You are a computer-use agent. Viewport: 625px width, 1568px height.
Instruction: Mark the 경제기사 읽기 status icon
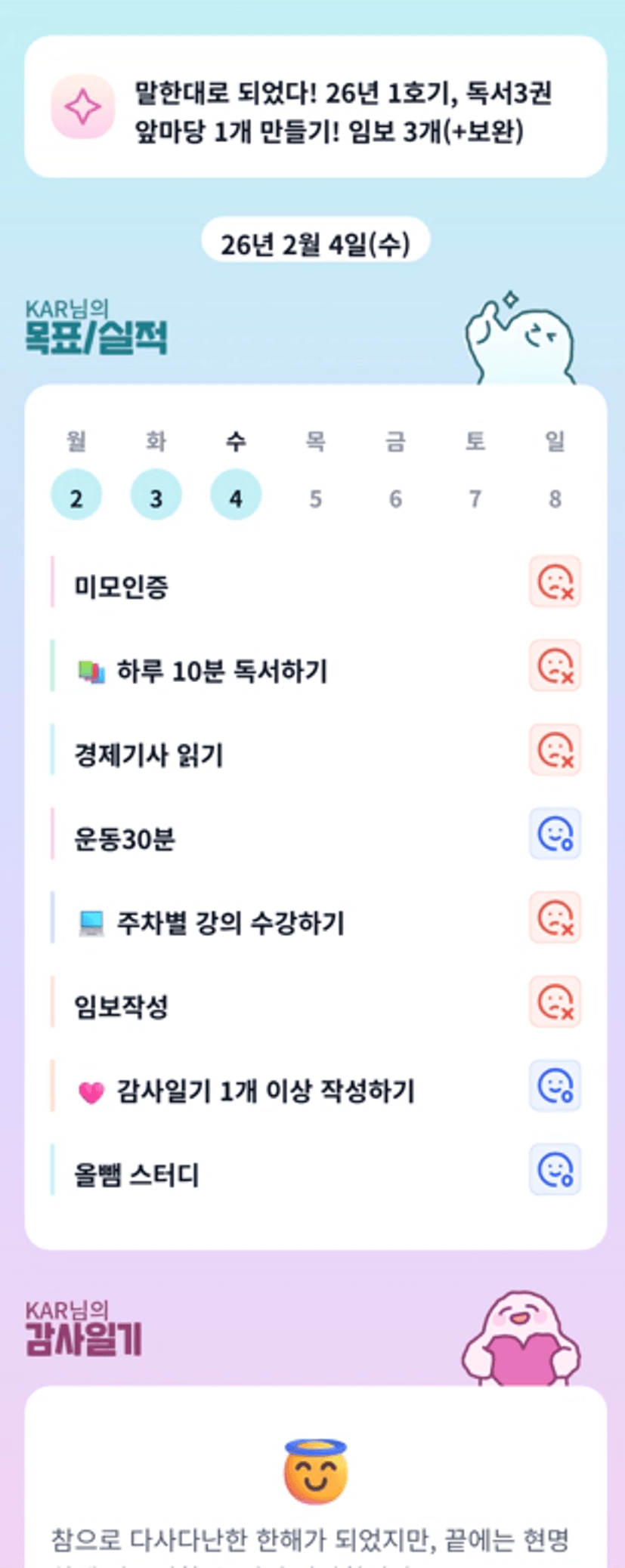tap(555, 750)
